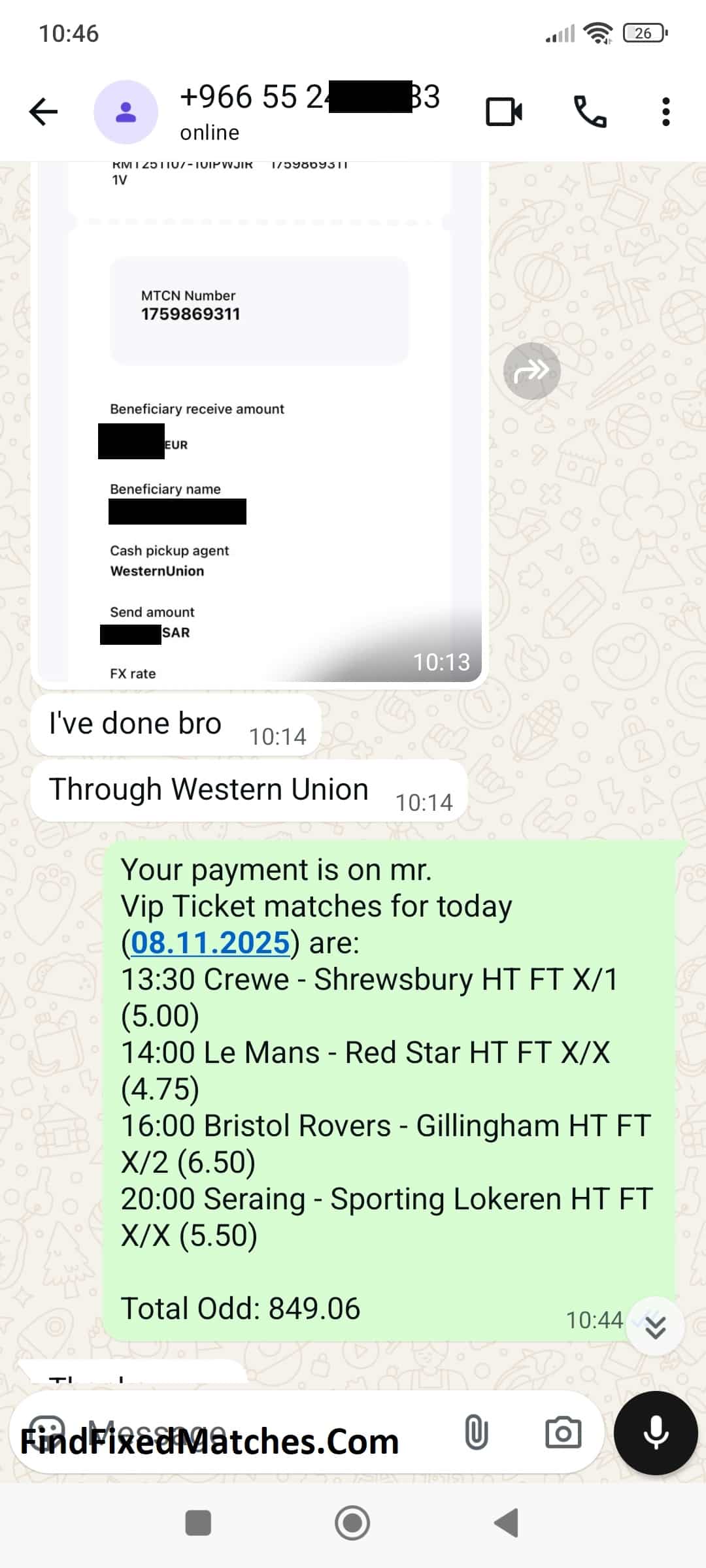Tap the 08.11.2025 date link
This screenshot has width=706, height=1568.
click(x=210, y=943)
